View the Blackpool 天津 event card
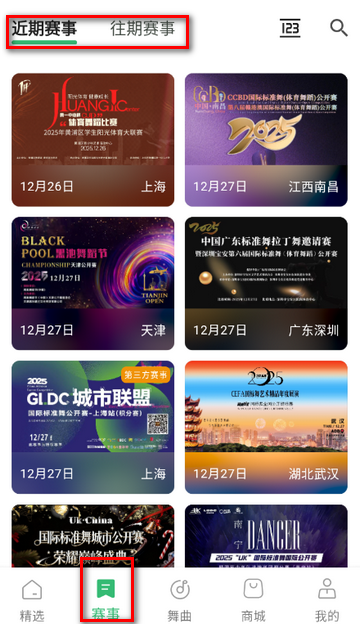The image size is (360, 624). 93,283
